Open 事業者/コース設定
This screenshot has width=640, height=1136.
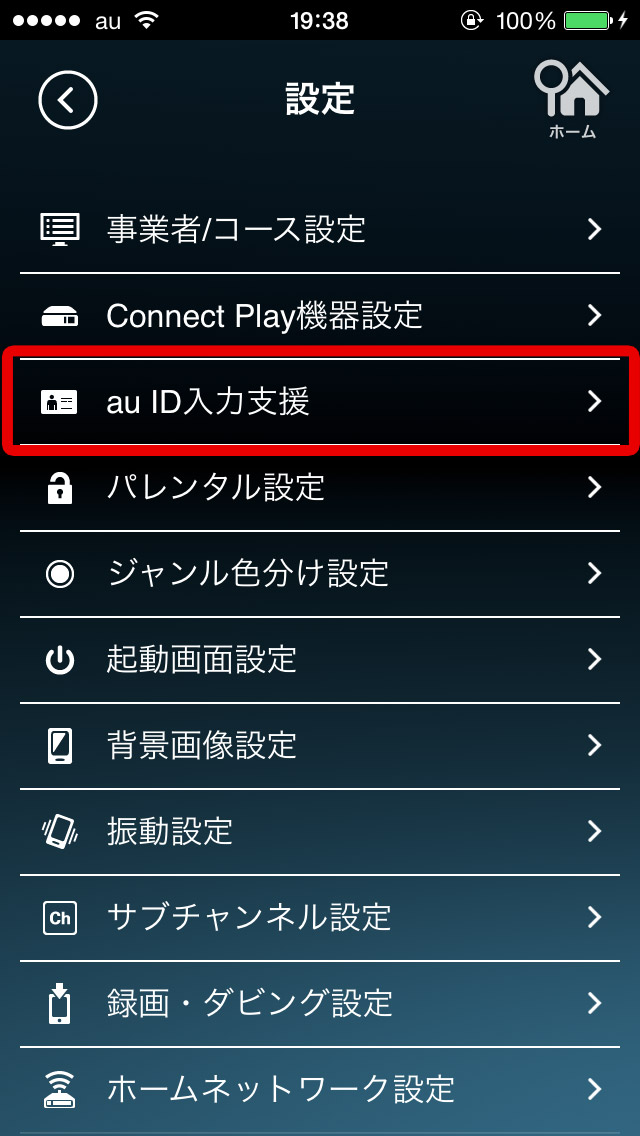pos(320,230)
